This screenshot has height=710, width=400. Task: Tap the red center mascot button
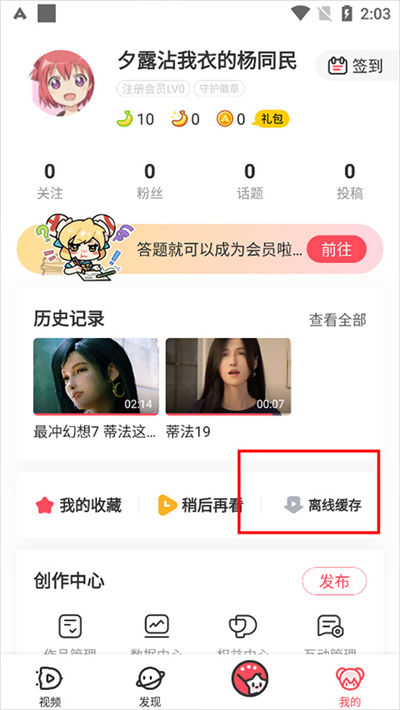(250, 681)
